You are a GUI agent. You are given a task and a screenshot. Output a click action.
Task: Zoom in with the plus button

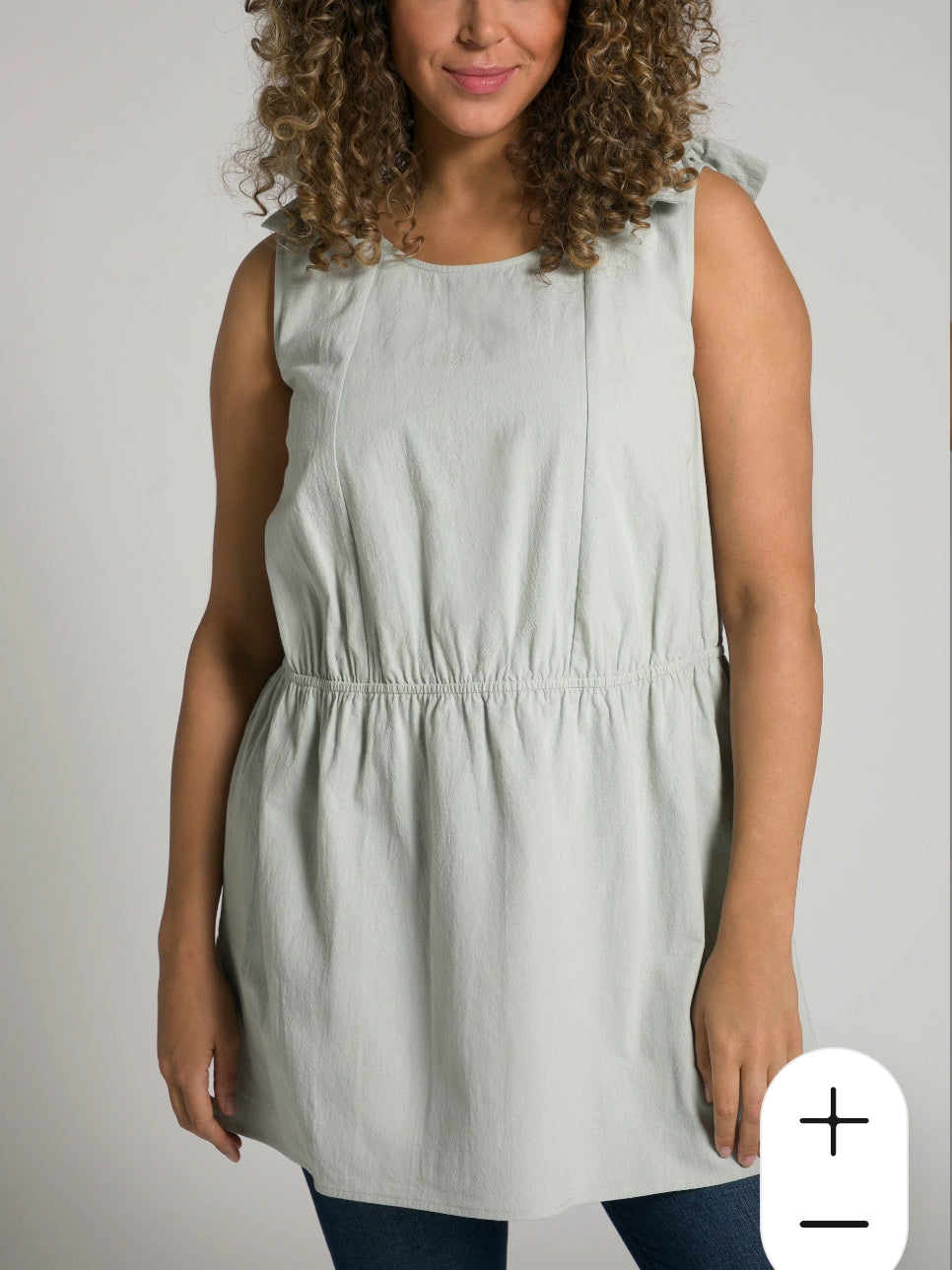tap(834, 1121)
